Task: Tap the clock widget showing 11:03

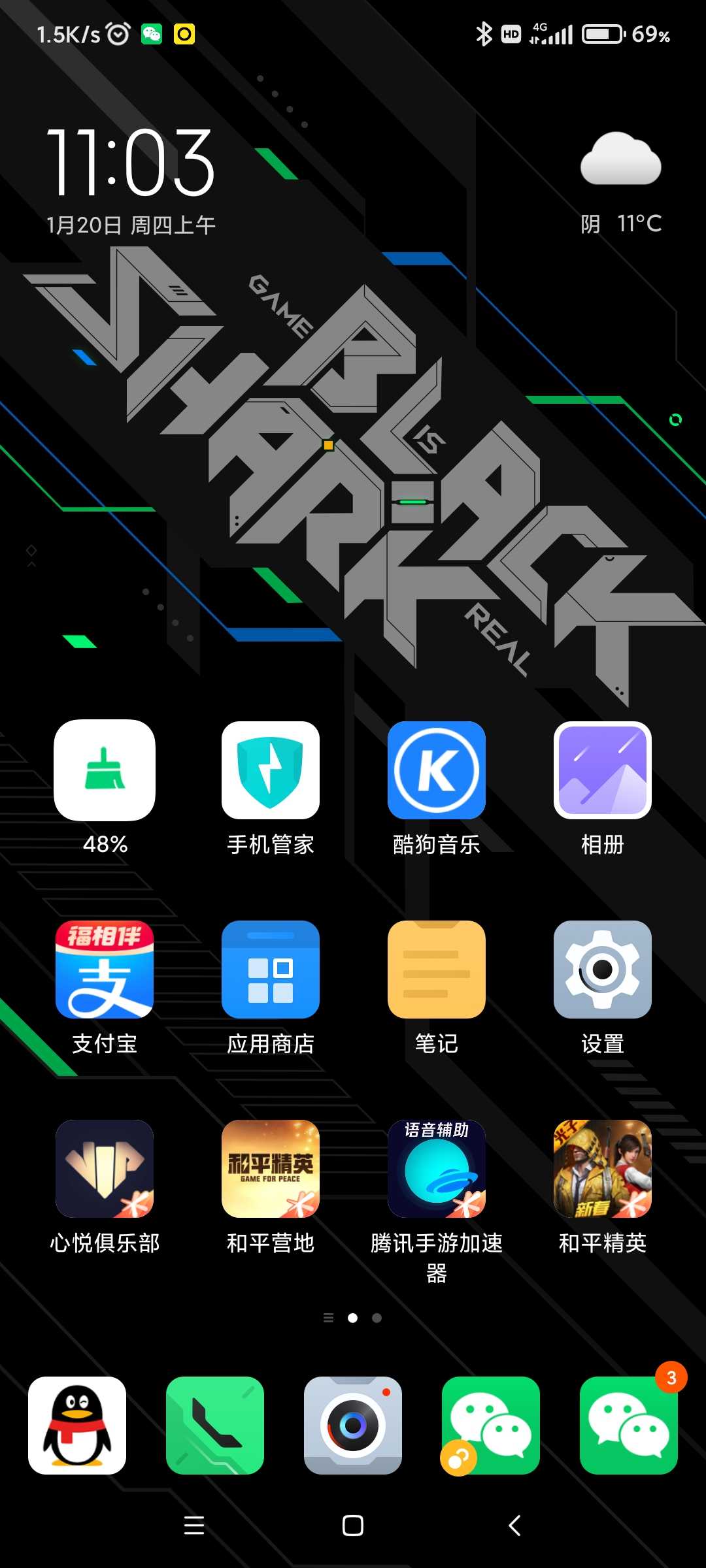Action: coord(131,162)
